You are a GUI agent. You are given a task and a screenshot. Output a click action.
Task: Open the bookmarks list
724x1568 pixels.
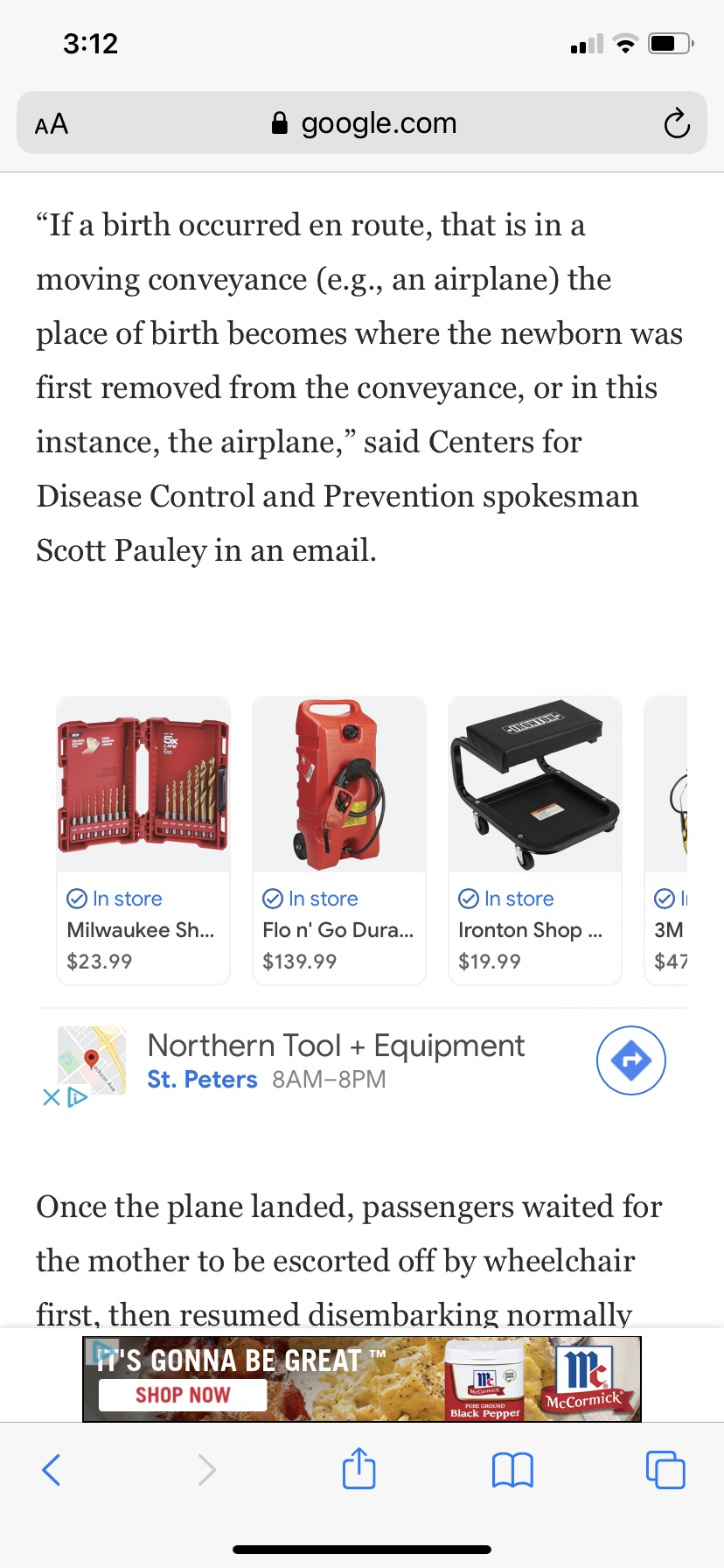[x=512, y=1469]
